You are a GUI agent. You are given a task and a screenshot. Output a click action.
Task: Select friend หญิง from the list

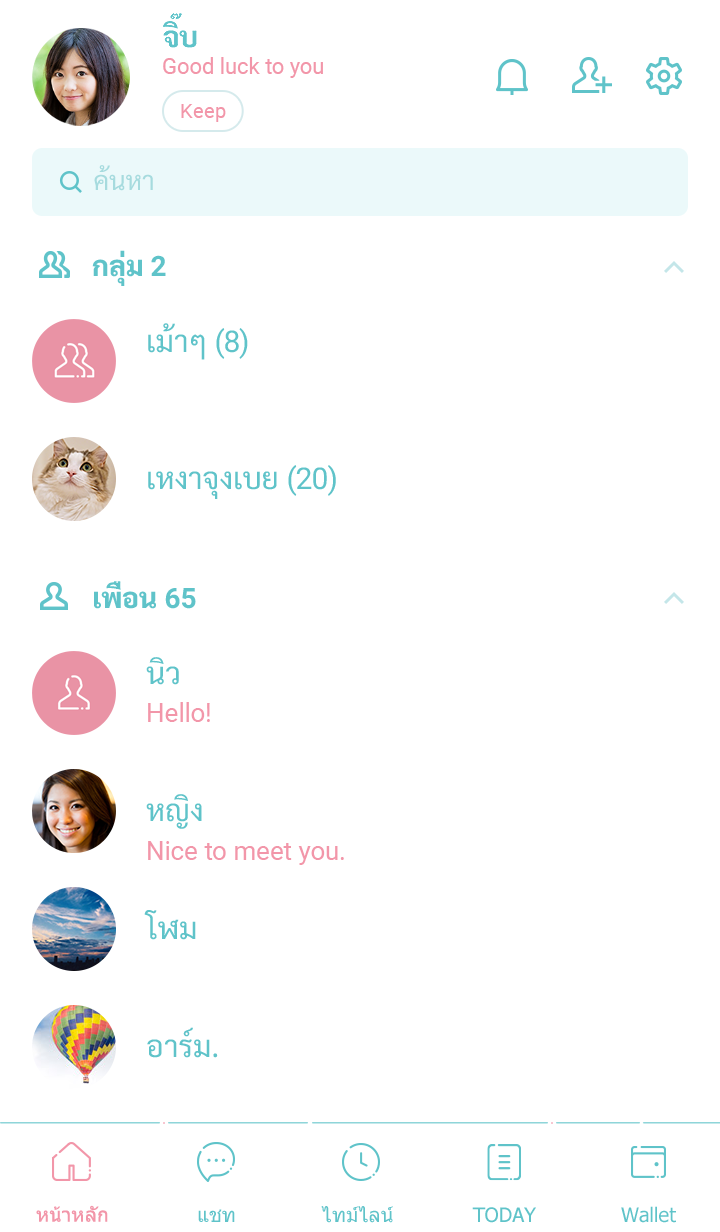245,830
